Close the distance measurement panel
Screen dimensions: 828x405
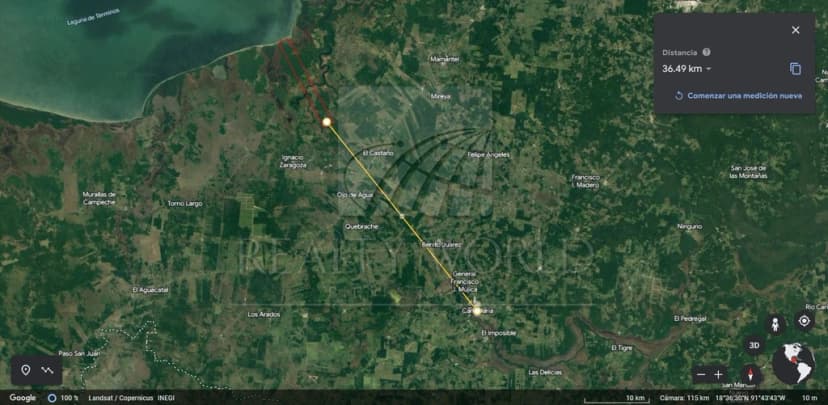795,30
